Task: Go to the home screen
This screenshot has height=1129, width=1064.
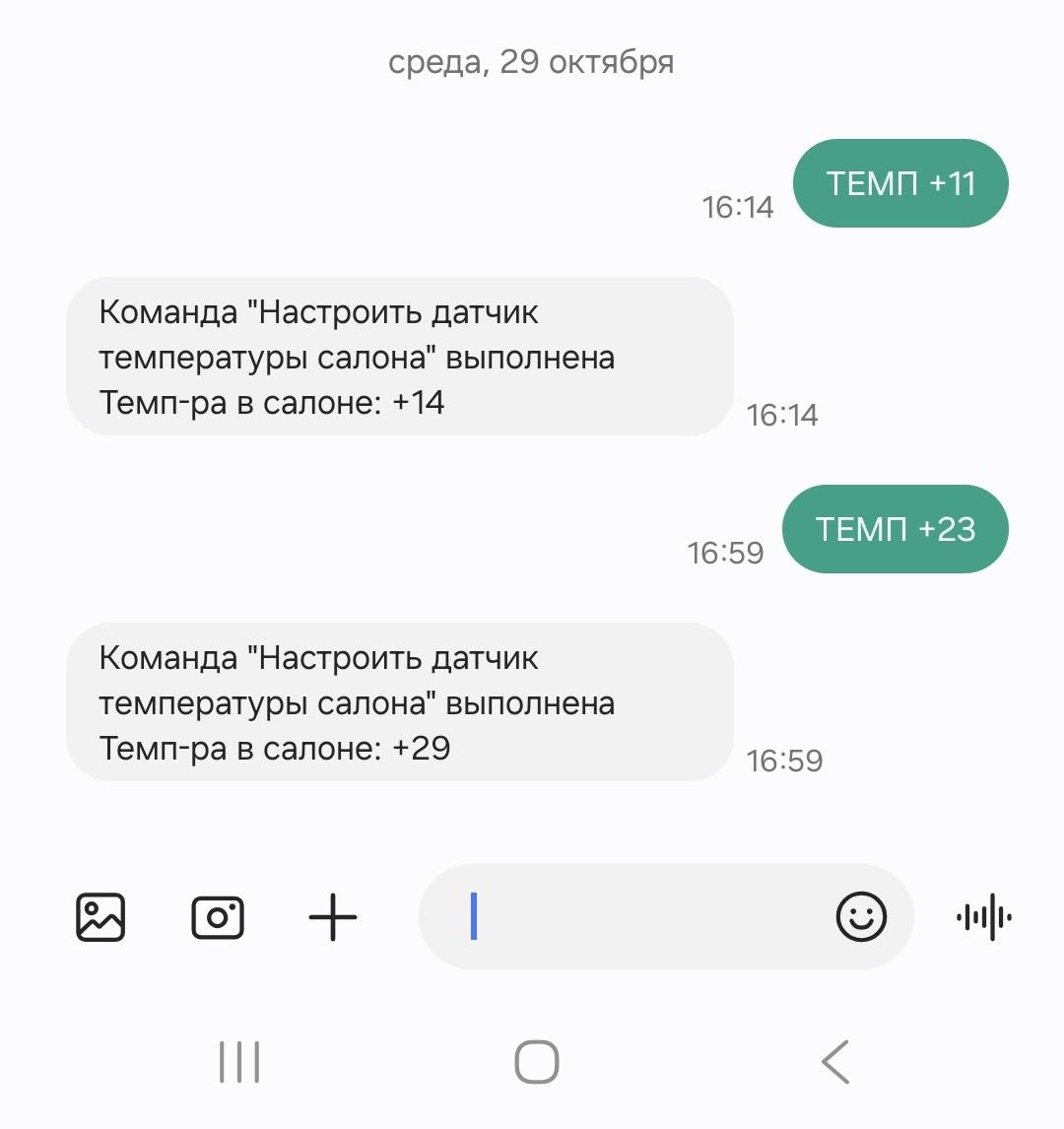Action: (537, 1062)
